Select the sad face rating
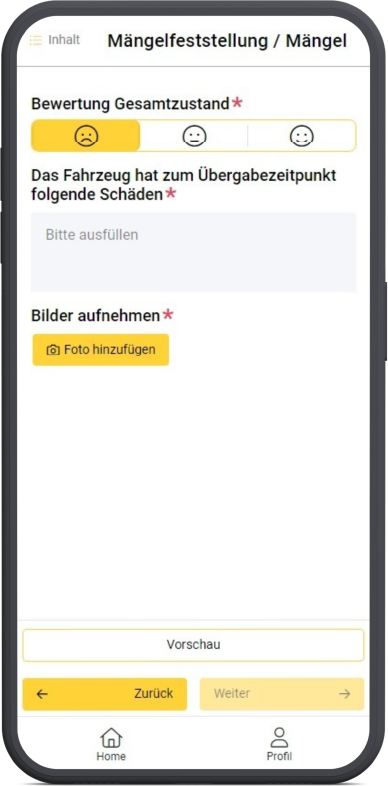Image resolution: width=388 pixels, height=786 pixels. coord(86,135)
